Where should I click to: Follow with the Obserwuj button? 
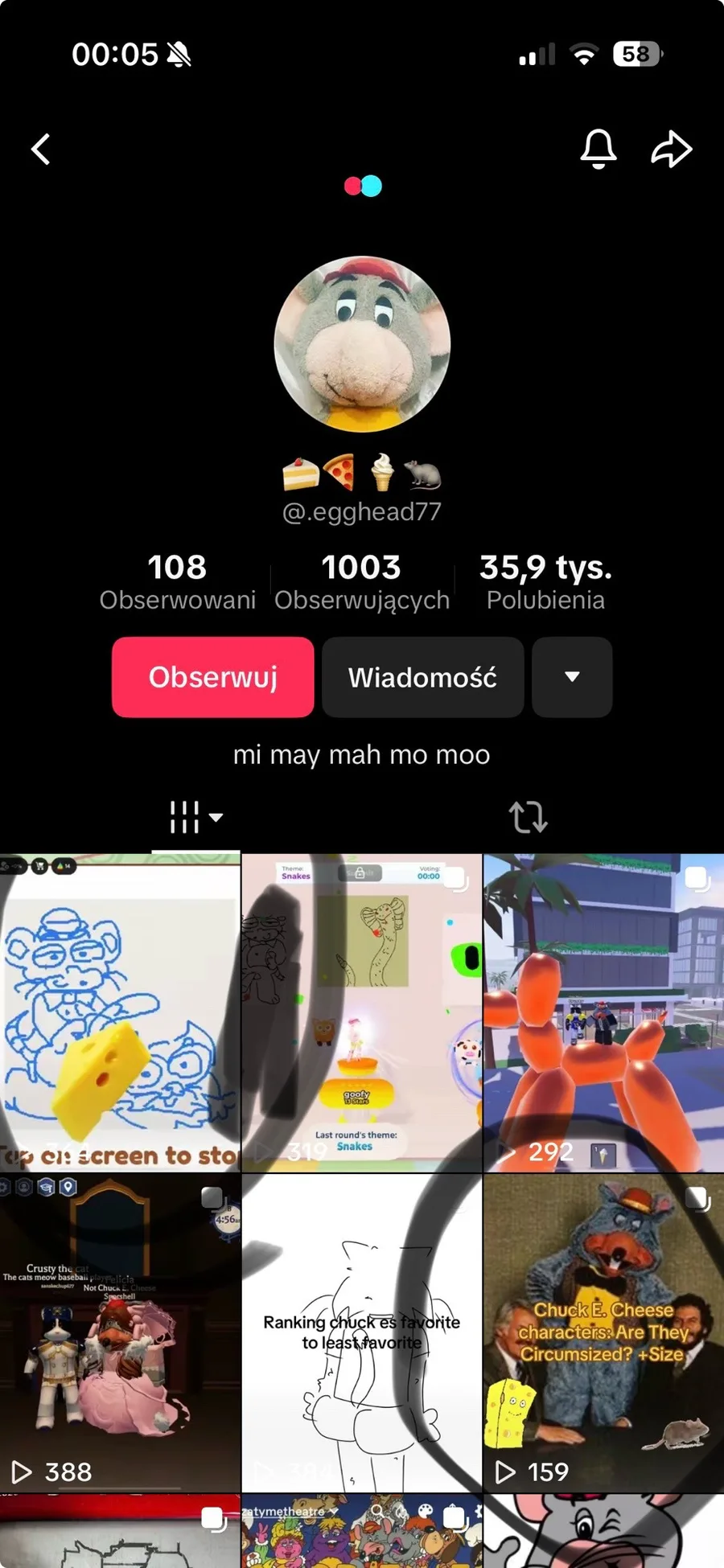213,677
